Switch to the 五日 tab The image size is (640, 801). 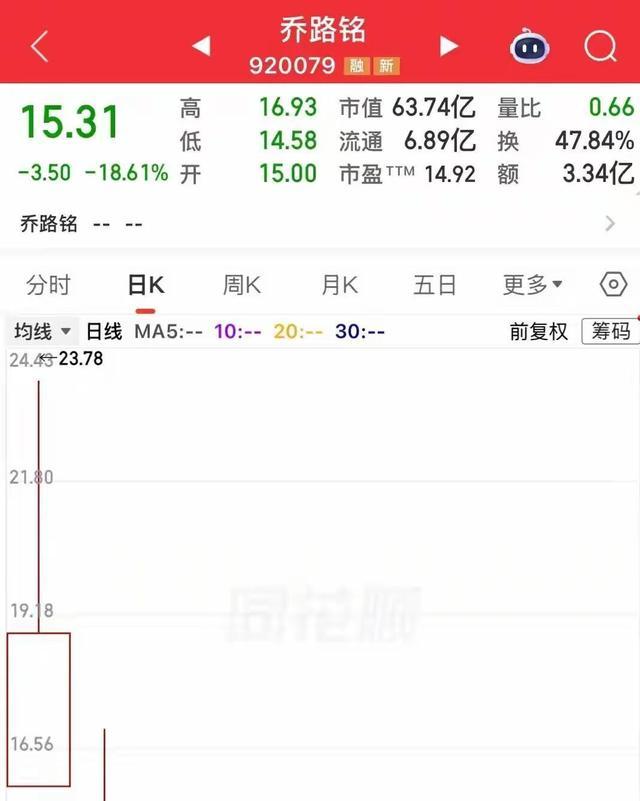[x=435, y=285]
